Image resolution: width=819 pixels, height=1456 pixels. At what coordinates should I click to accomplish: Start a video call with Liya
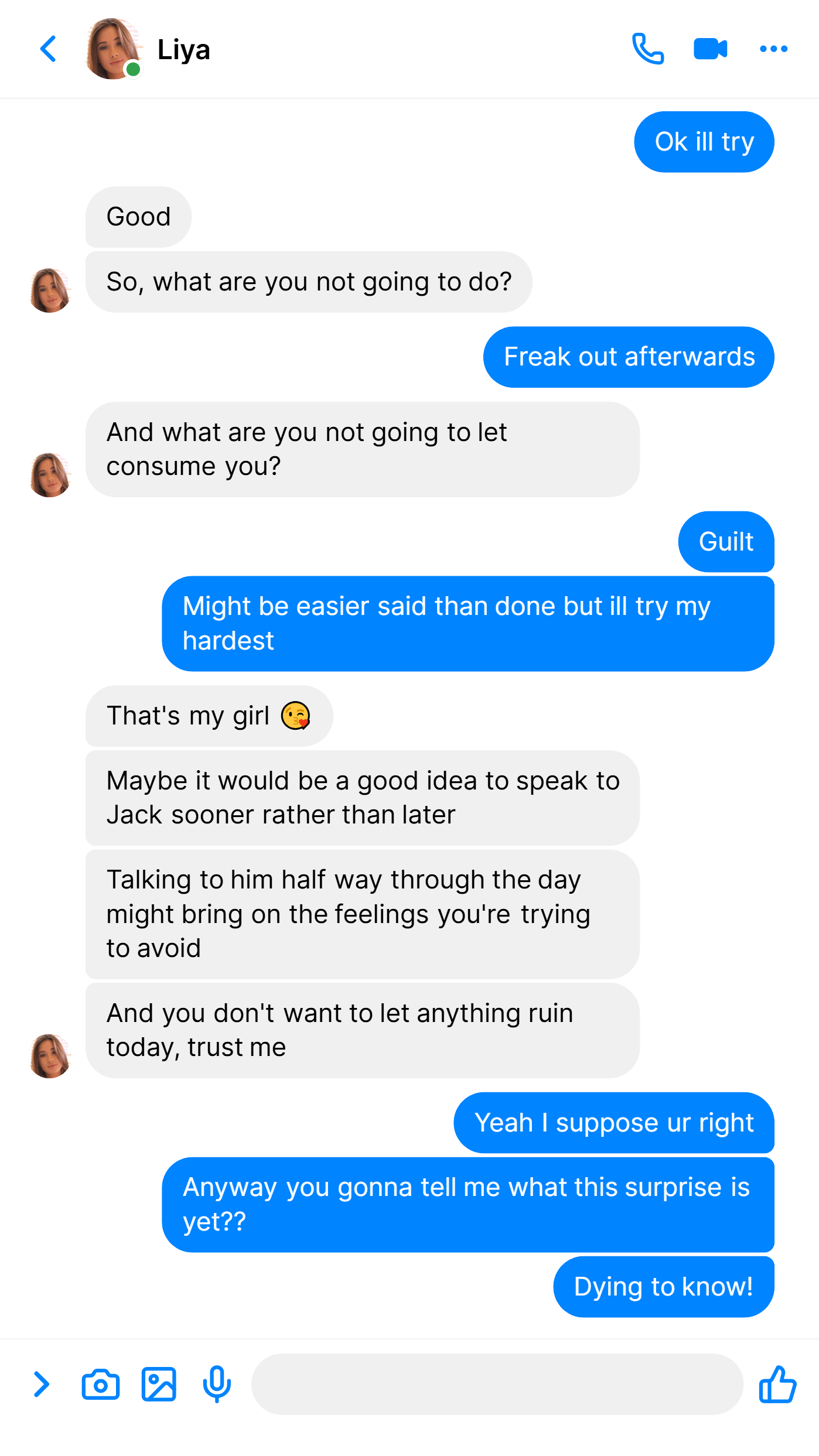click(710, 49)
